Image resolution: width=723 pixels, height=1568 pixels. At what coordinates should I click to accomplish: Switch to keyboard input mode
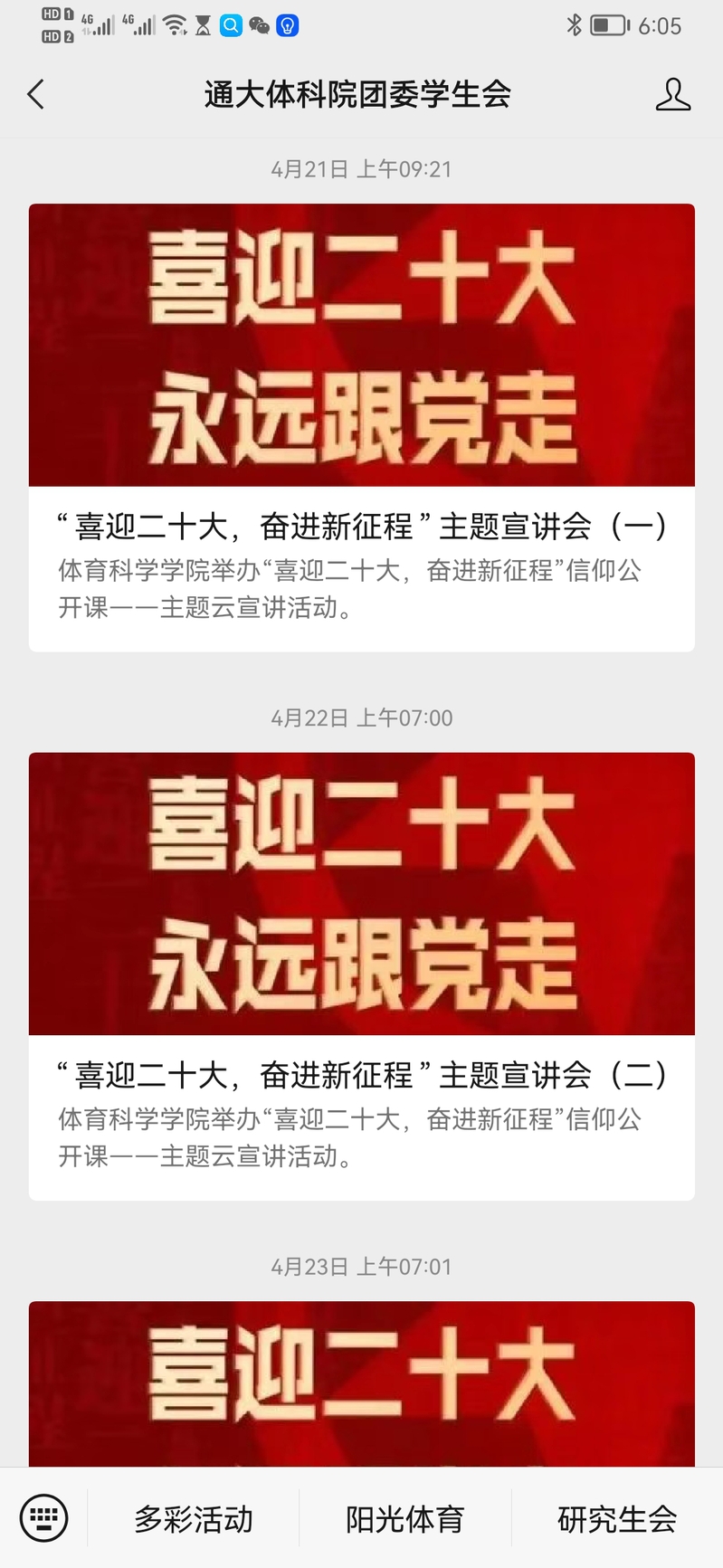43,1517
